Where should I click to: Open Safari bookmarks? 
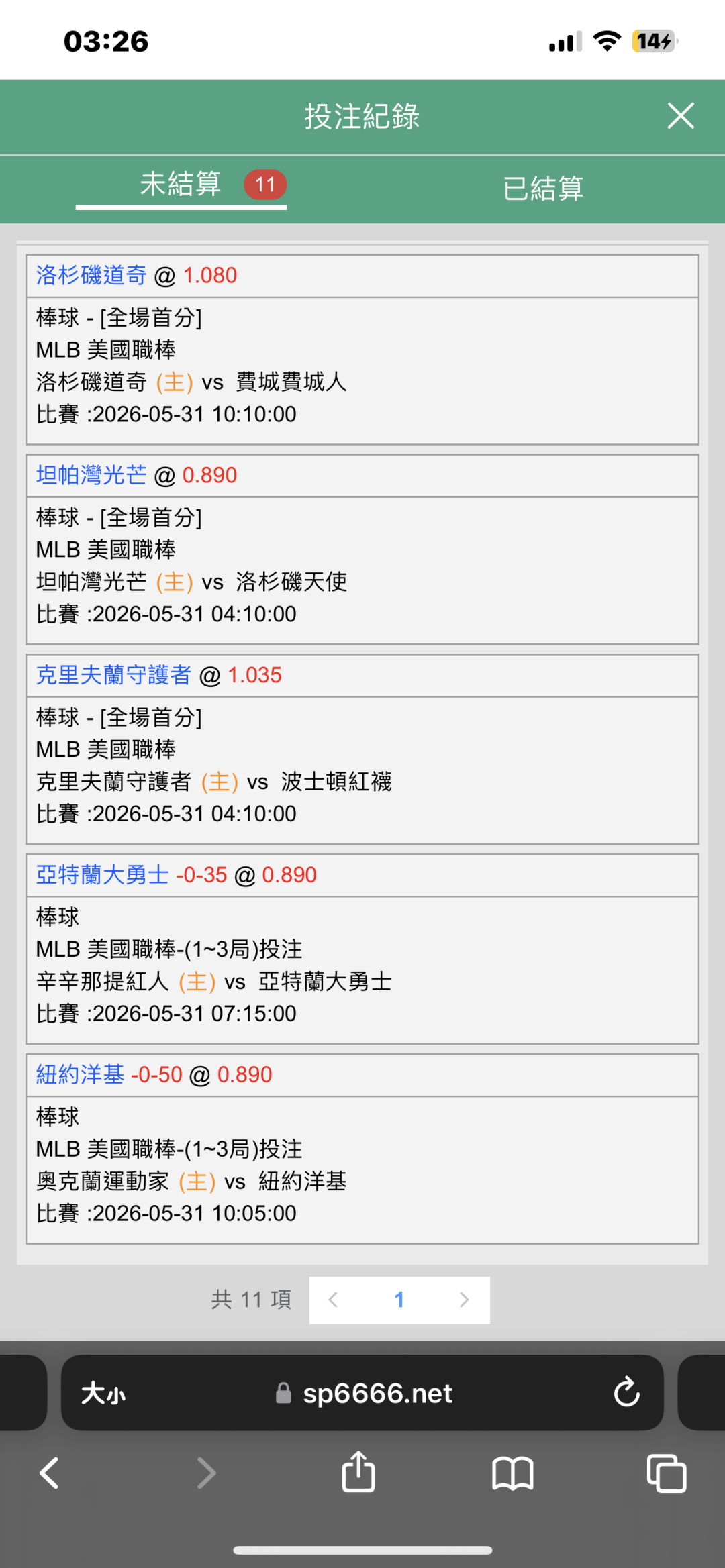coord(512,1473)
